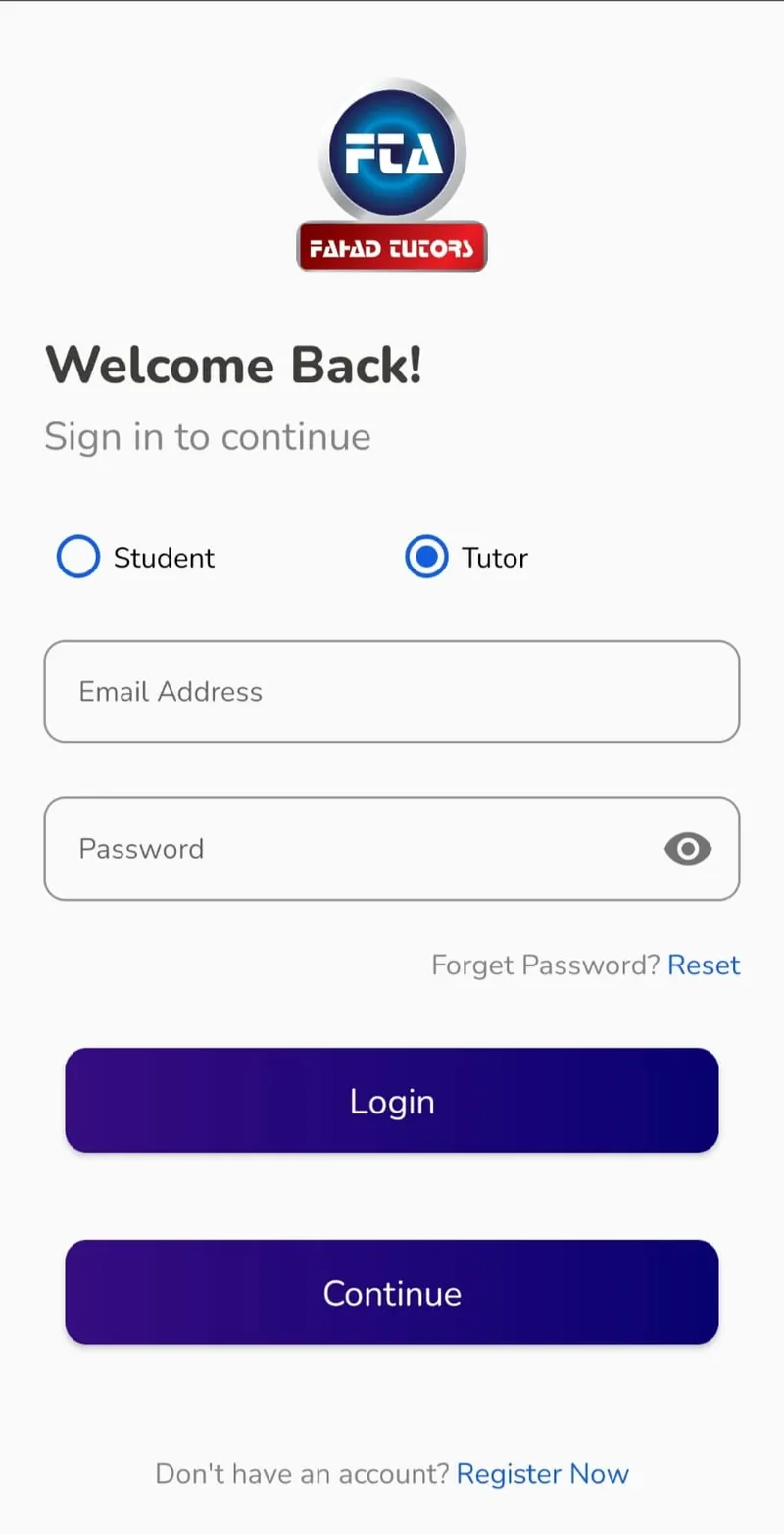Viewport: 784px width, 1534px height.
Task: Select the Tutor radio button
Action: [426, 557]
